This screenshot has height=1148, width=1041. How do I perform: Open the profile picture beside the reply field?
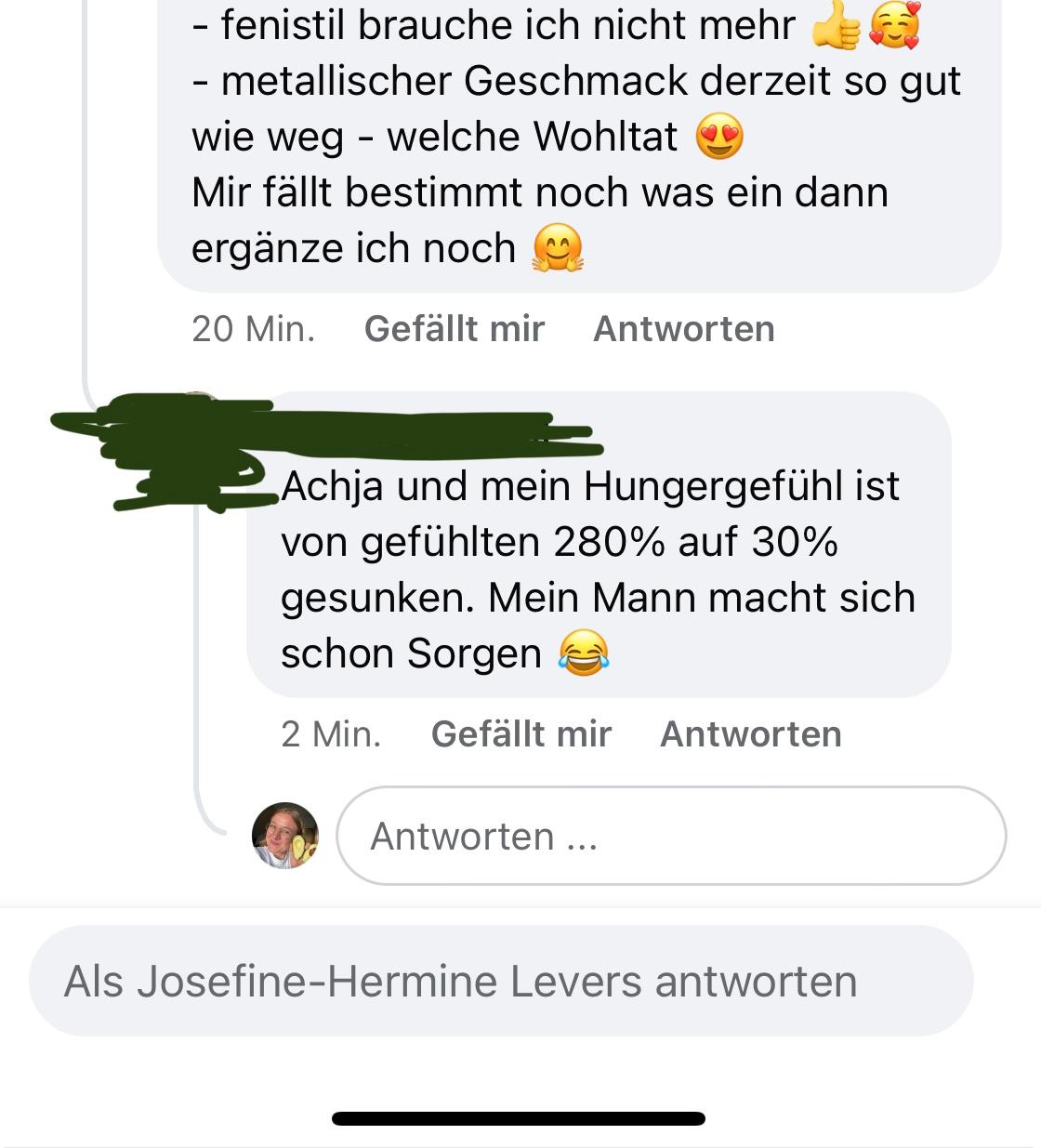click(285, 836)
